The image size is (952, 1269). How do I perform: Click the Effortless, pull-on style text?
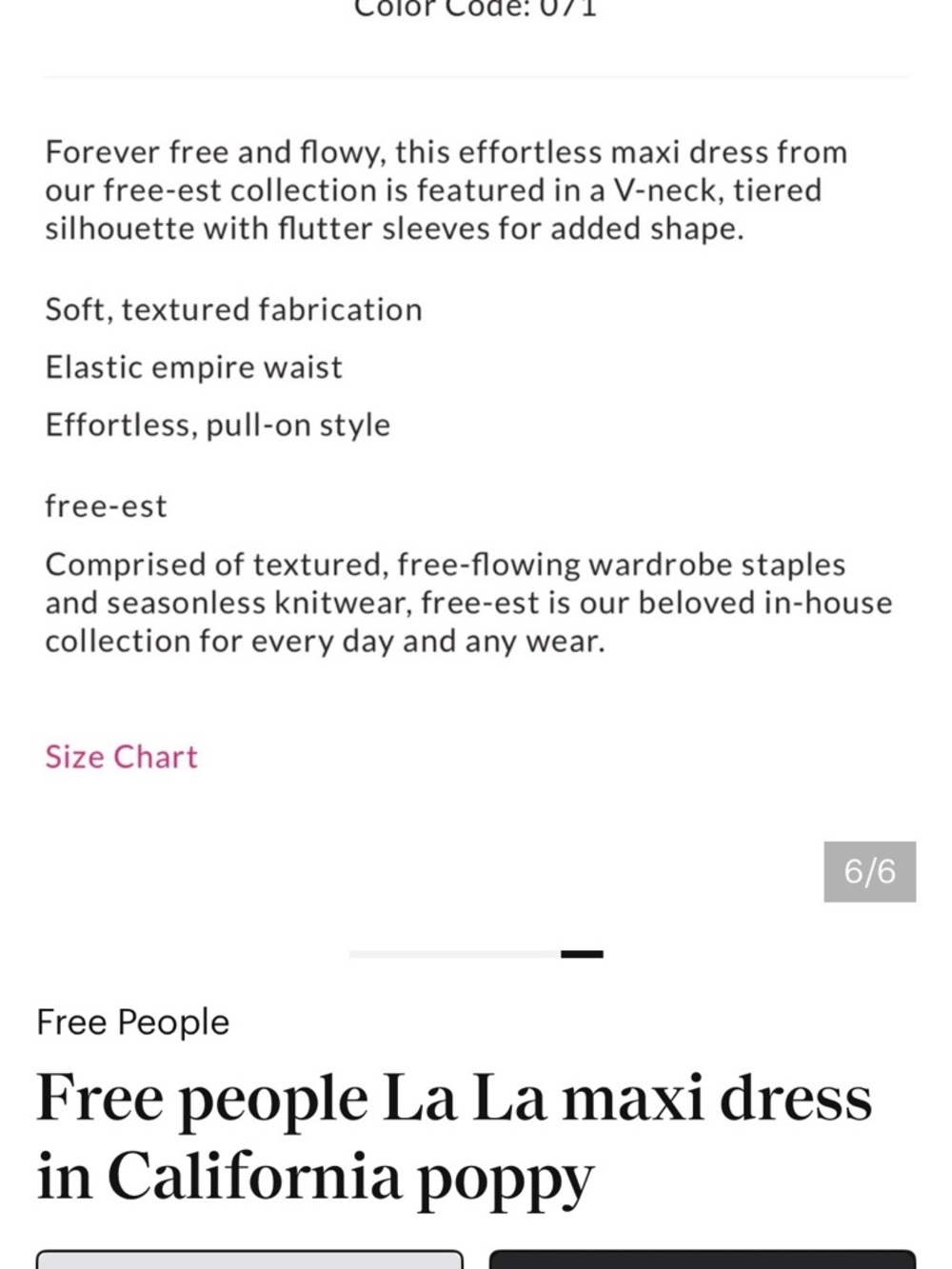pos(218,426)
